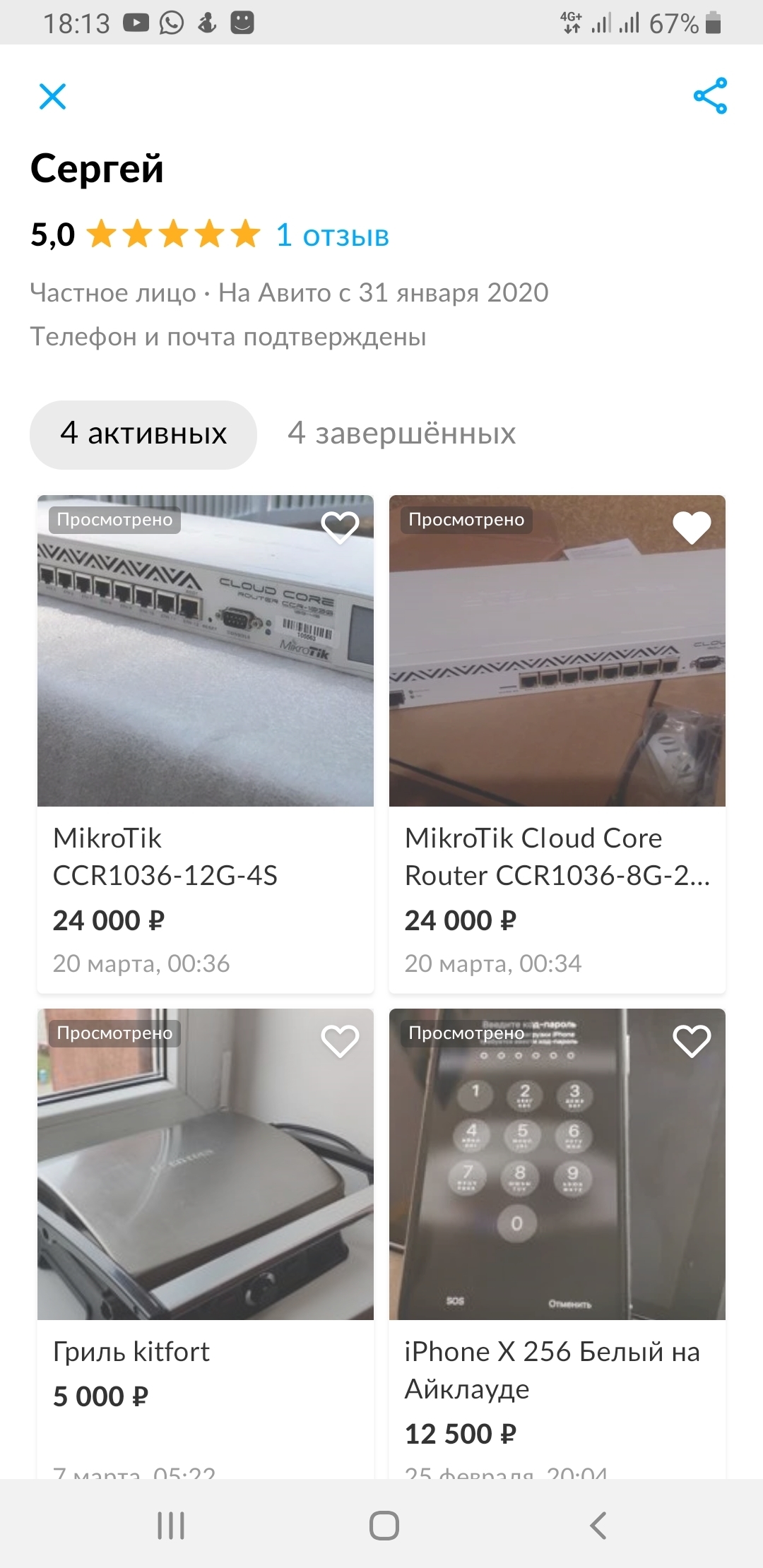Favorite the Гриль kitfort listing
The image size is (763, 1568).
click(340, 1040)
